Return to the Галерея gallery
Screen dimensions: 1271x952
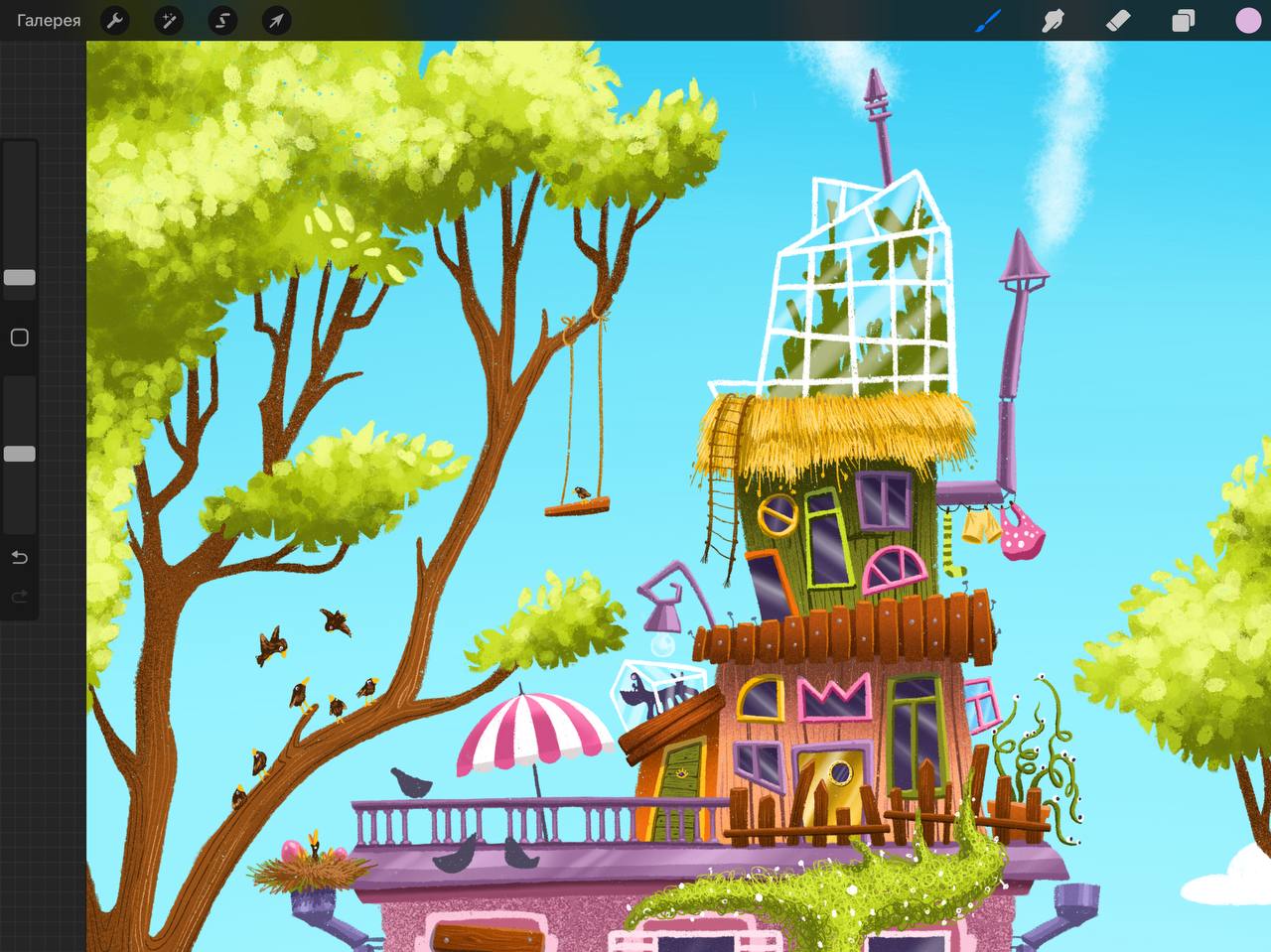[x=49, y=20]
